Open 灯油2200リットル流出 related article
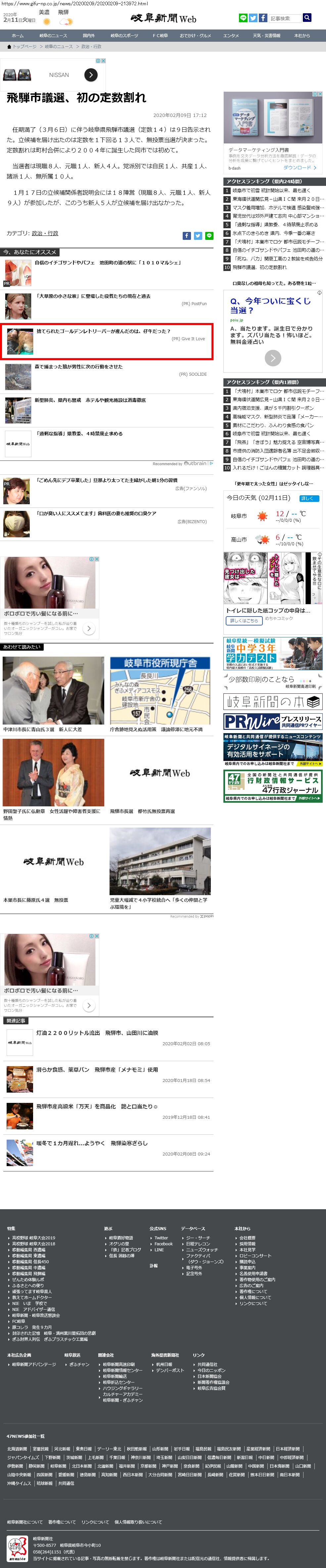Viewport: 326px width, 1568px height. click(x=97, y=1033)
